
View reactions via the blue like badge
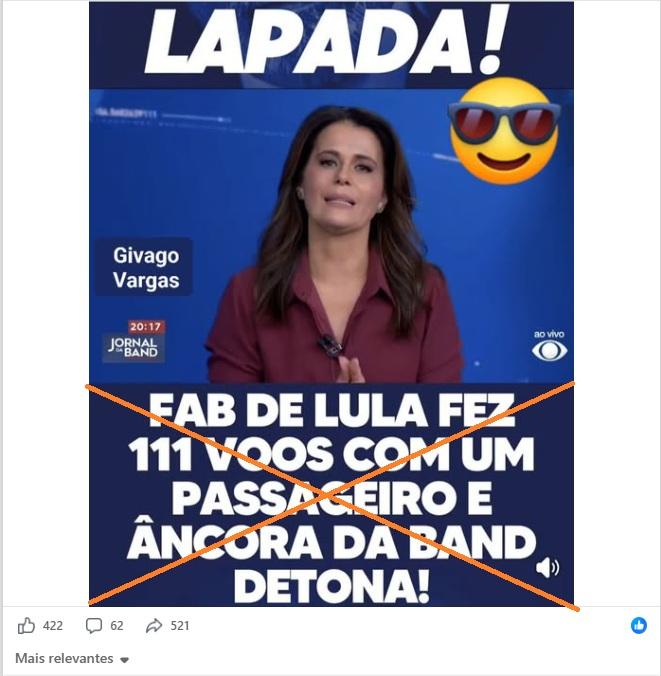click(638, 625)
